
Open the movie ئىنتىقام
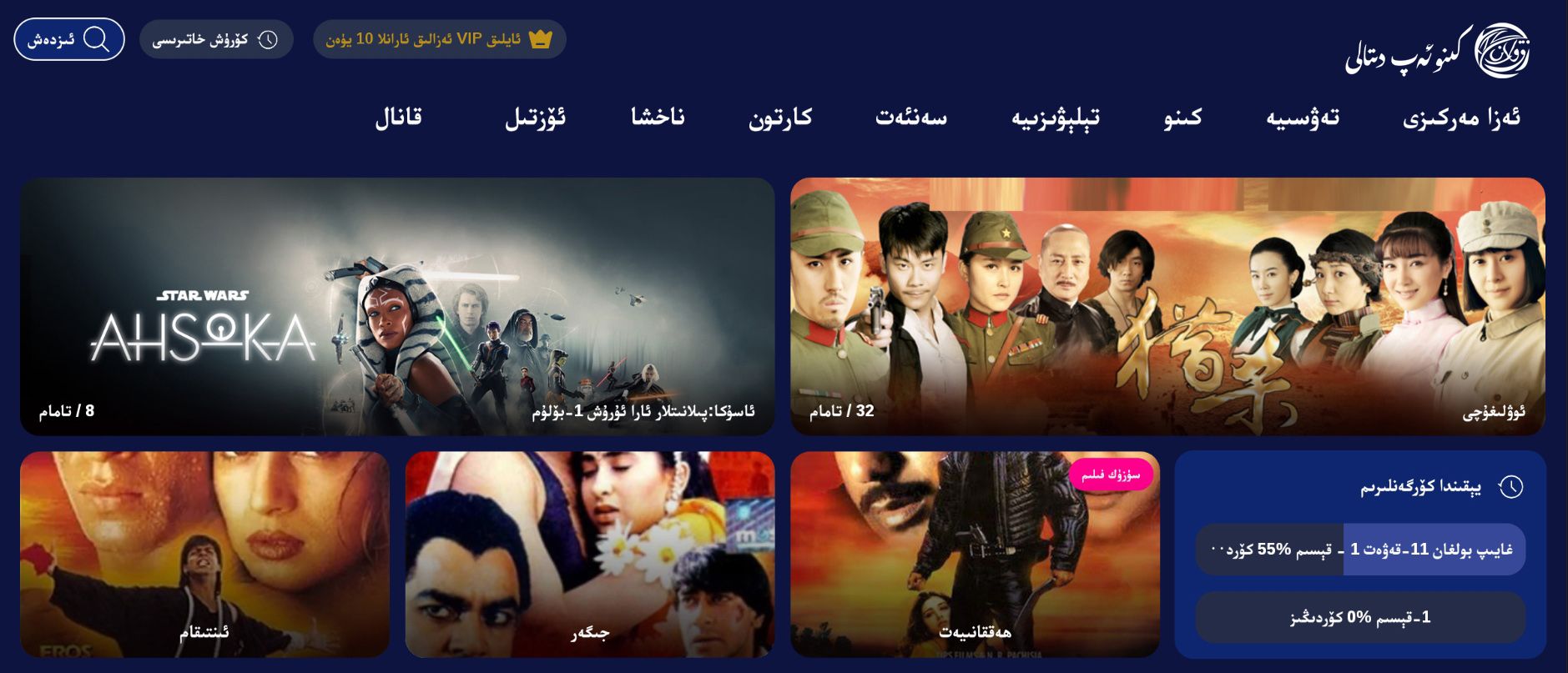[204, 554]
